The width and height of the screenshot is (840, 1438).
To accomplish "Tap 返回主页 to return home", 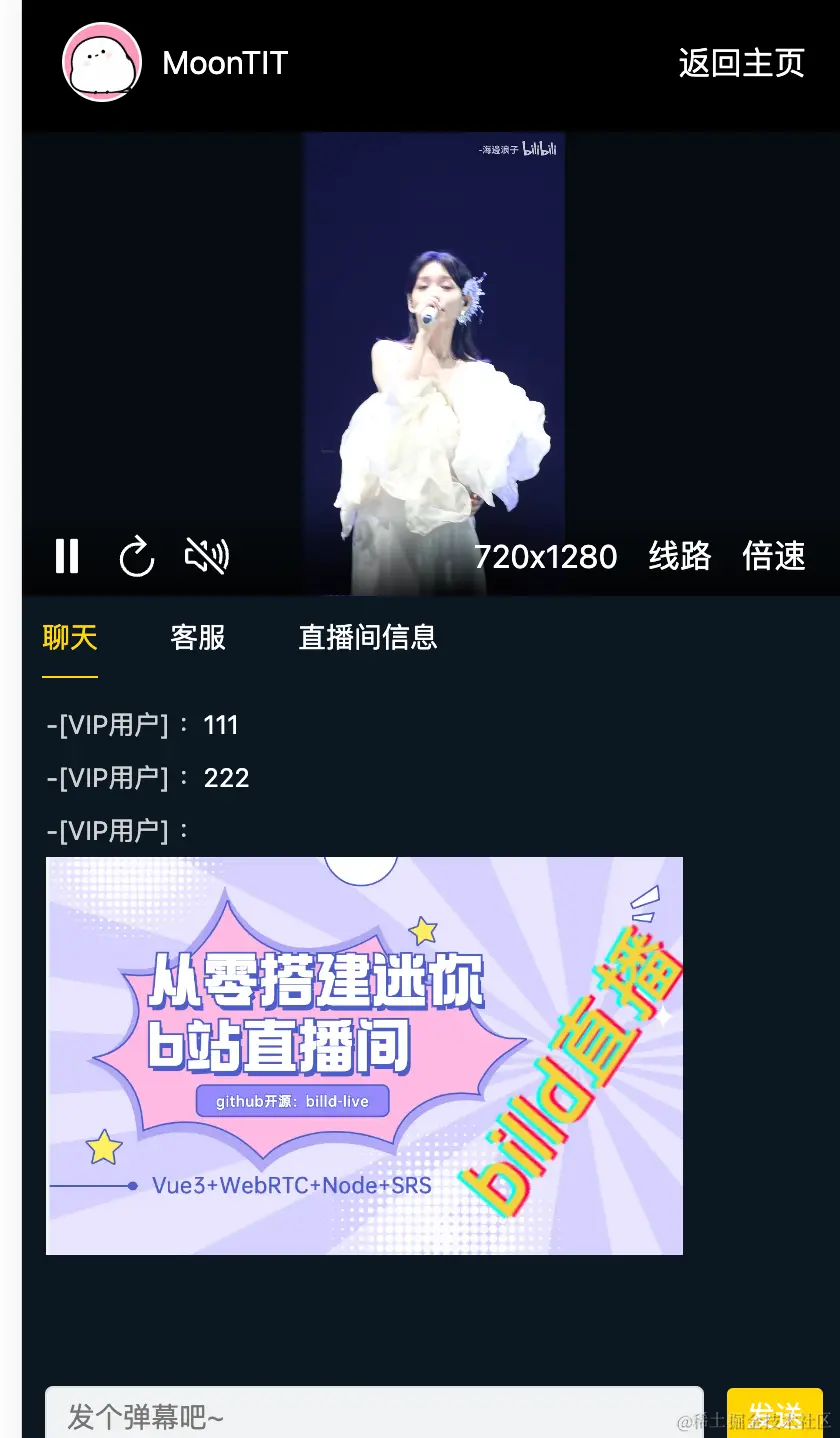I will (741, 63).
